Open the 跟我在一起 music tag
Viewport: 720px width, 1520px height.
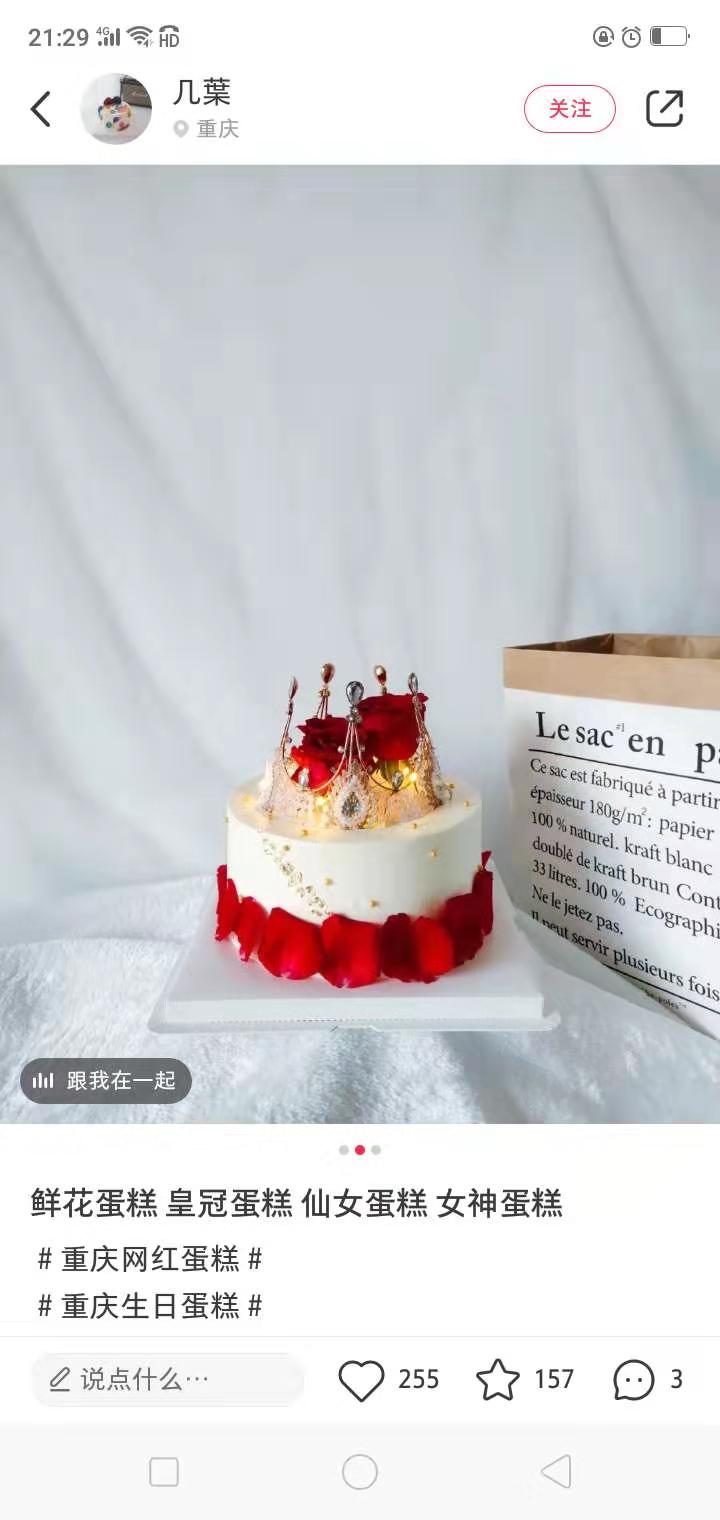(106, 1081)
